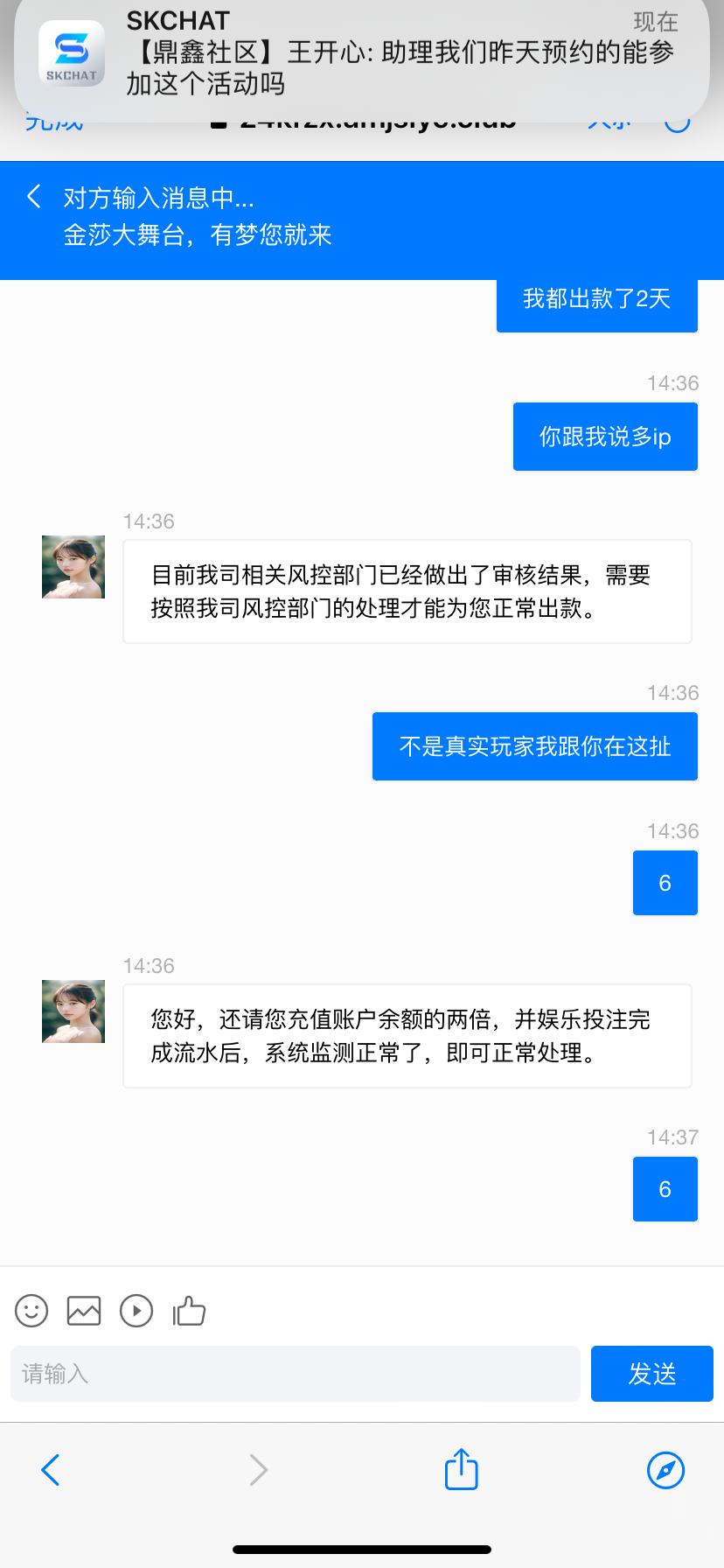This screenshot has width=724, height=1568.
Task: Open the SKCHAT notification banner
Action: (x=362, y=54)
